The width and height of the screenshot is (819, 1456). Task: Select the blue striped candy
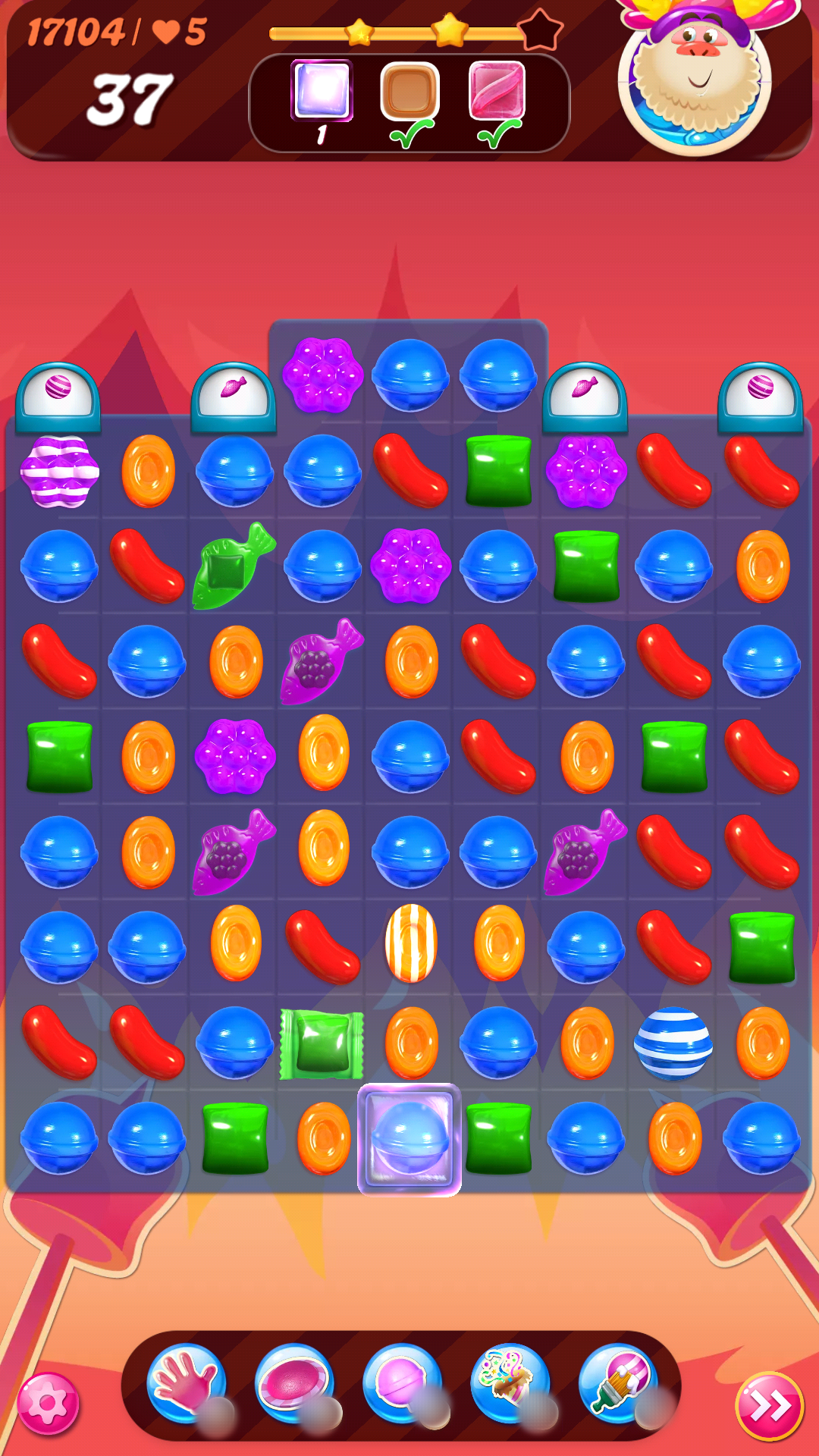(x=673, y=1043)
